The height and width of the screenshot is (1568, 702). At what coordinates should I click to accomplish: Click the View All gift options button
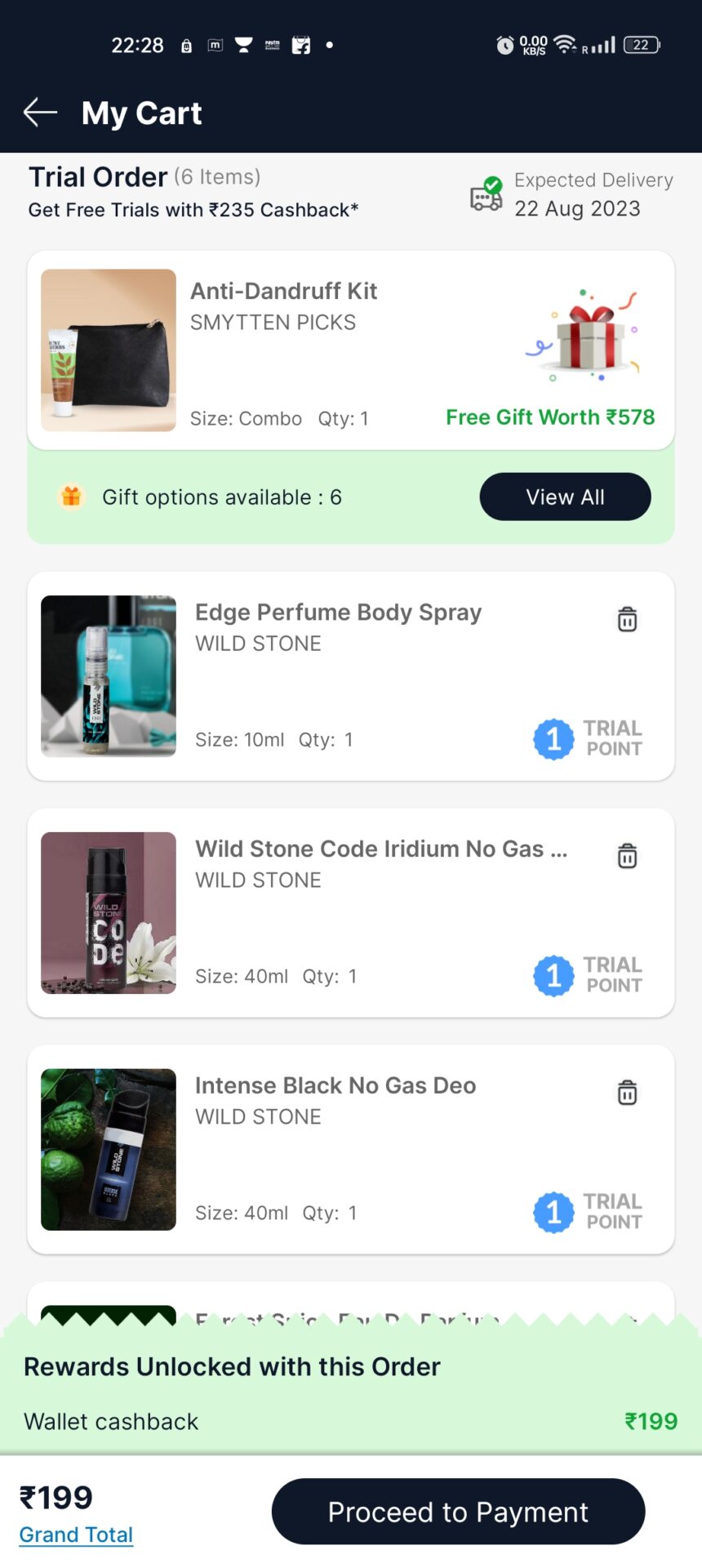[565, 497]
